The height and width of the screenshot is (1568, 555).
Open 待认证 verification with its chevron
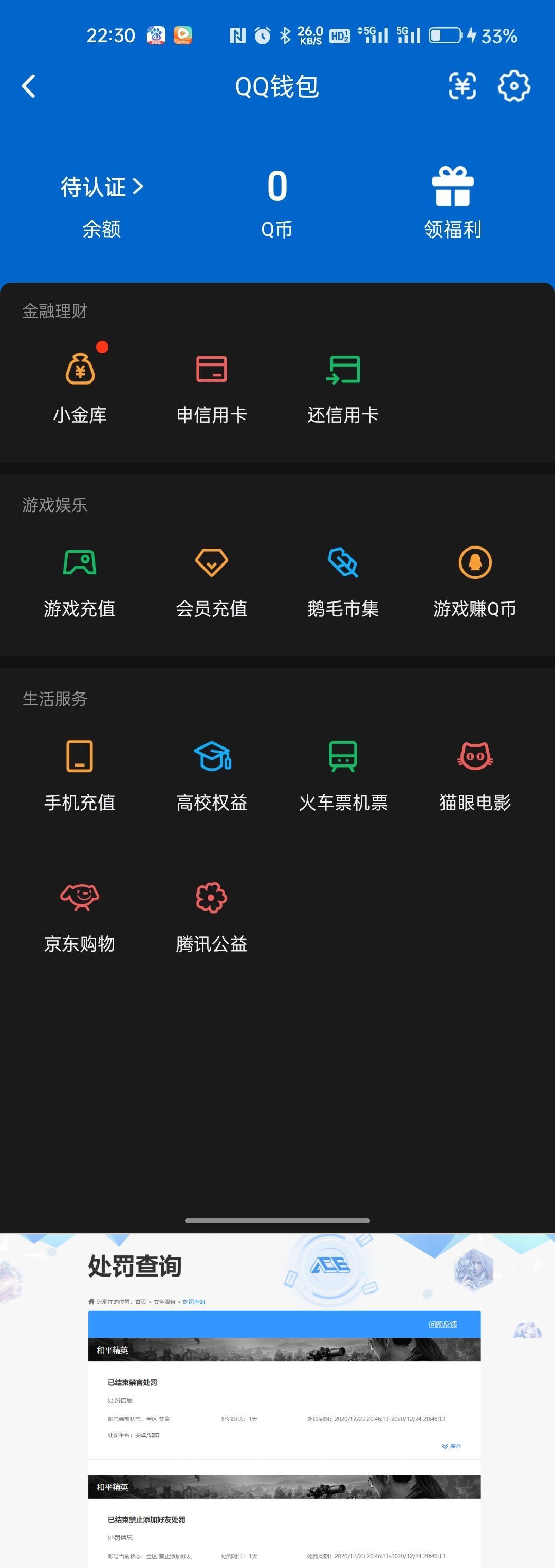[100, 188]
